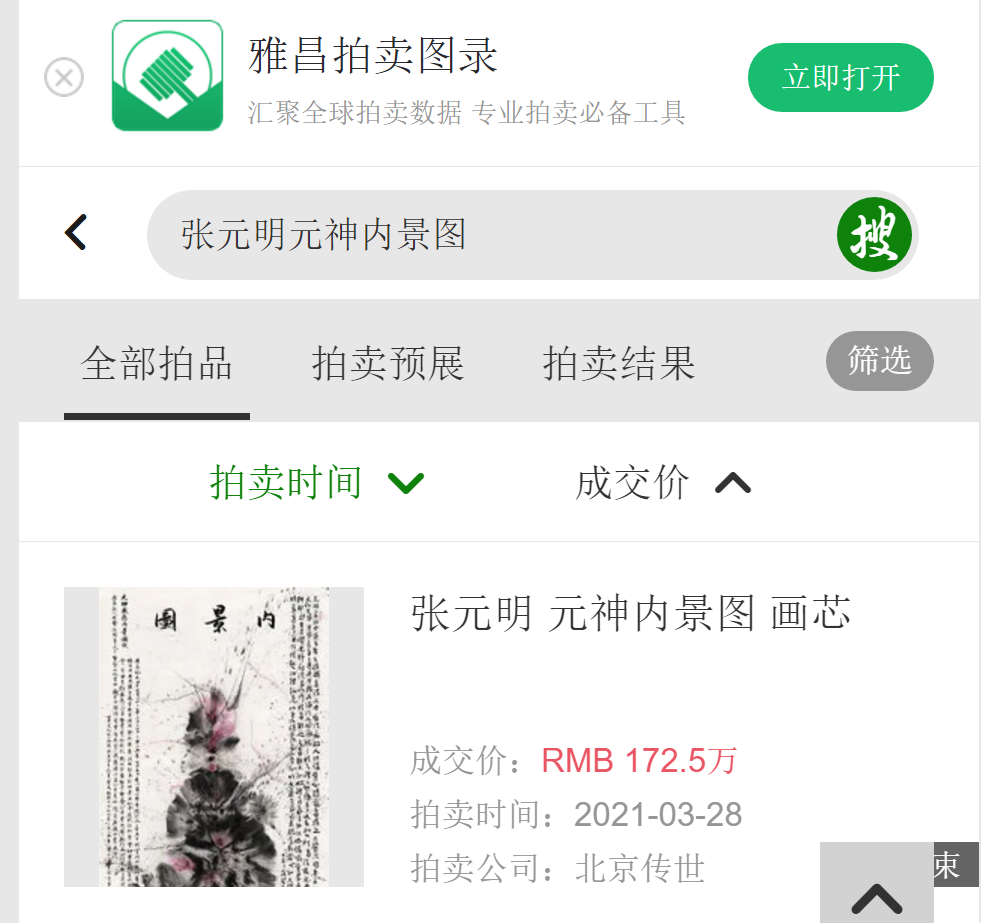Tap the 立即打开 button

click(x=840, y=77)
